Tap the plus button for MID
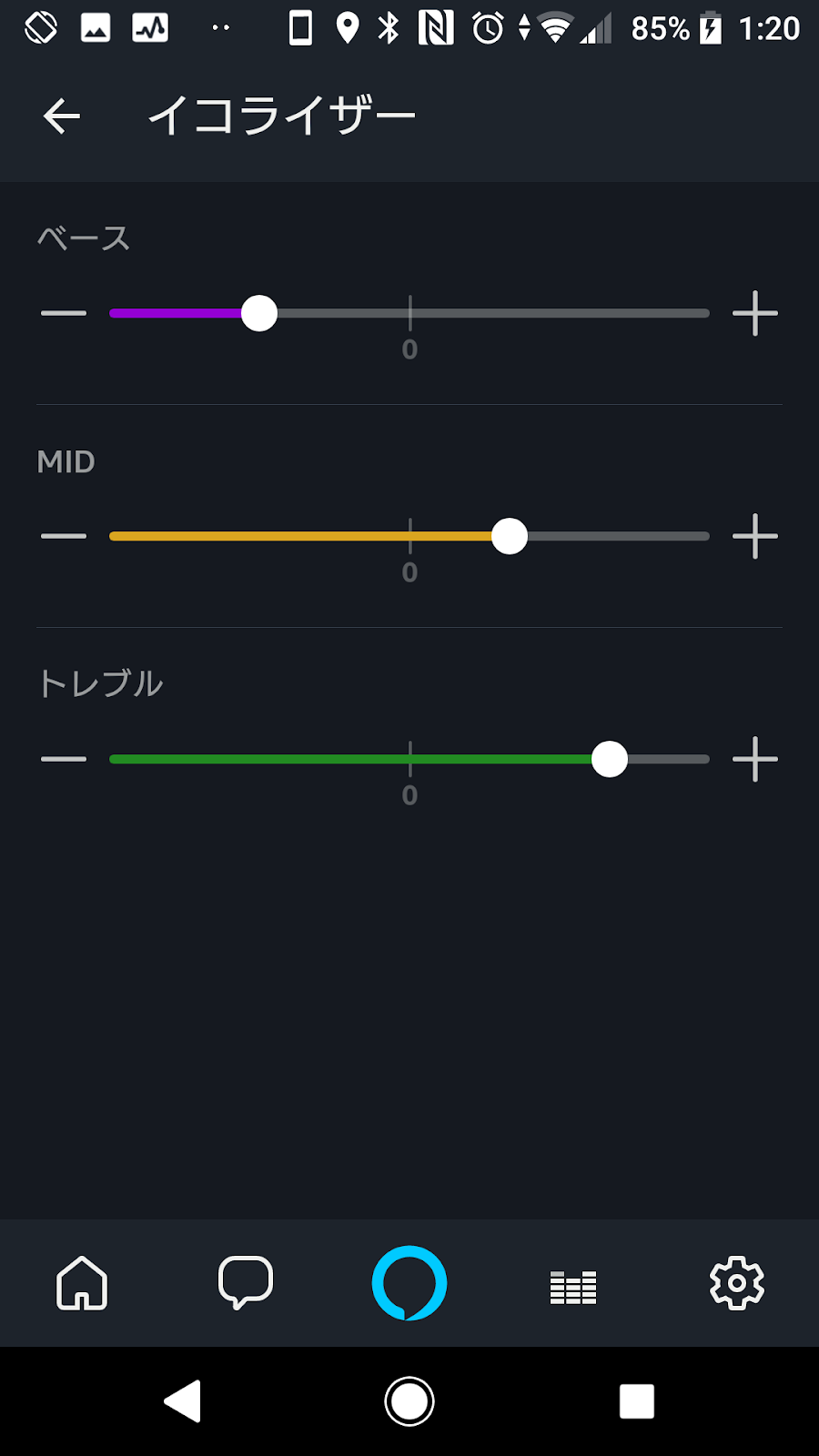The image size is (819, 1456). tap(755, 536)
